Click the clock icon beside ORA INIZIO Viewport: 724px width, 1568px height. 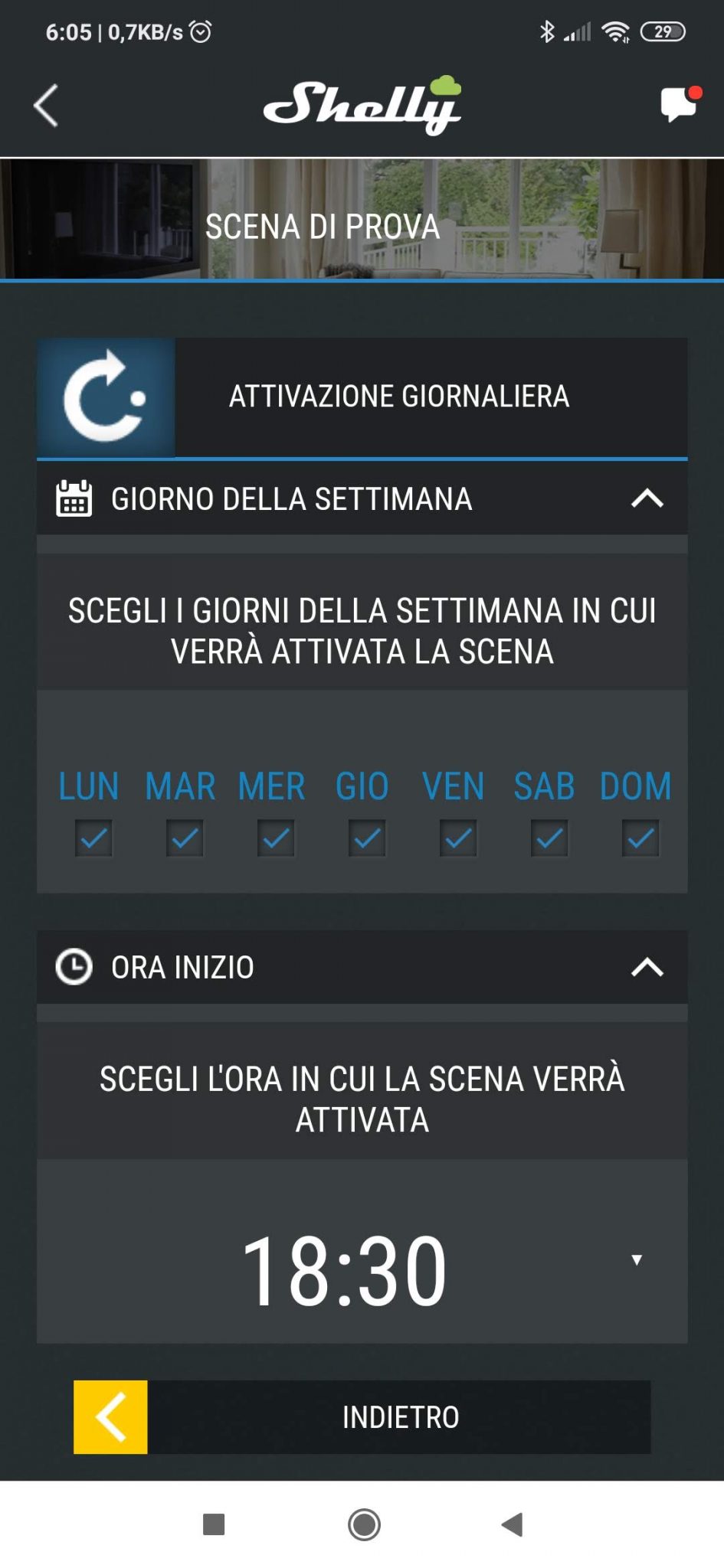pos(73,967)
